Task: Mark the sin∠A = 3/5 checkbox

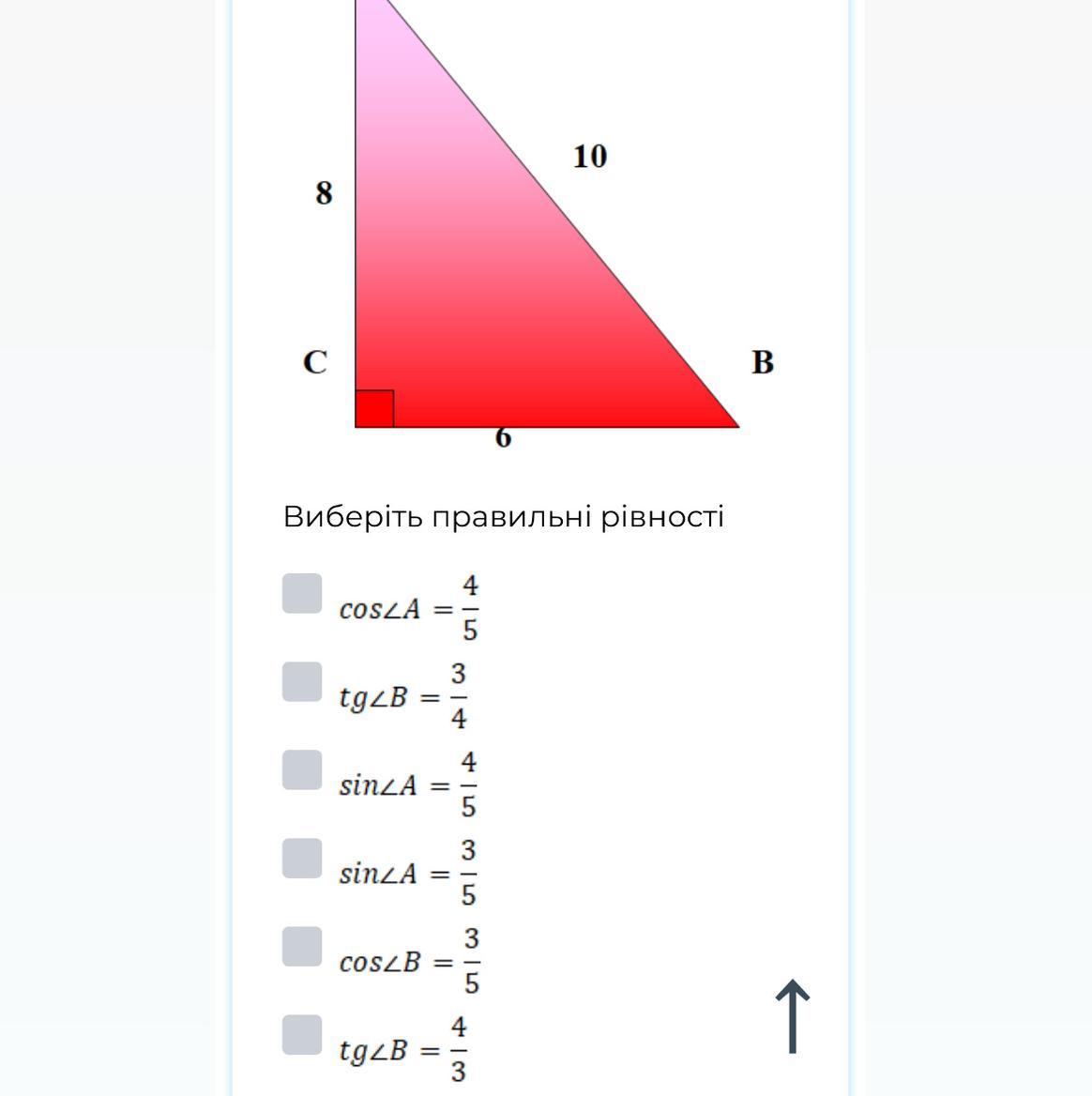Action: coord(302,858)
